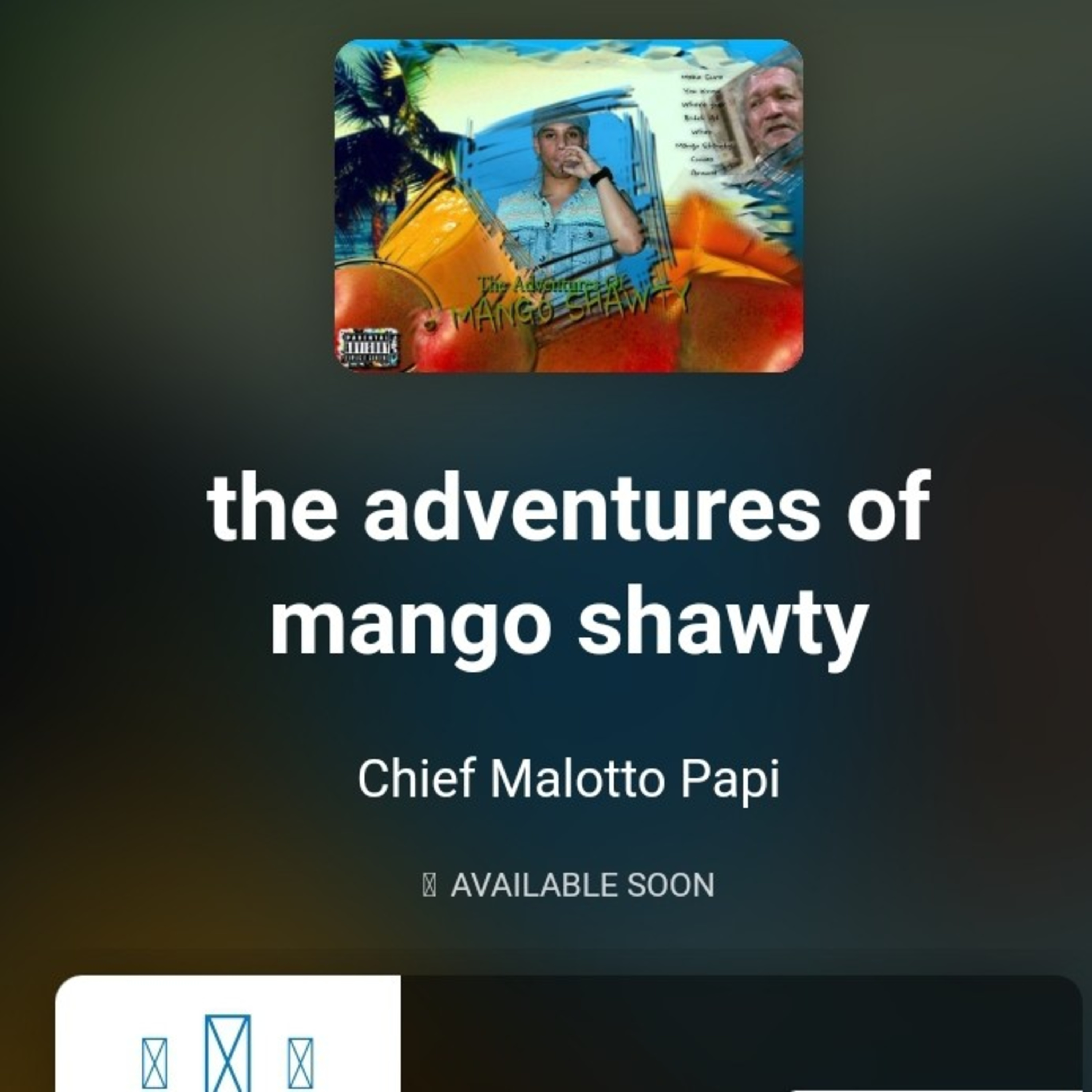
Task: Tap the previous track control left of play
Action: pyautogui.click(x=154, y=1064)
